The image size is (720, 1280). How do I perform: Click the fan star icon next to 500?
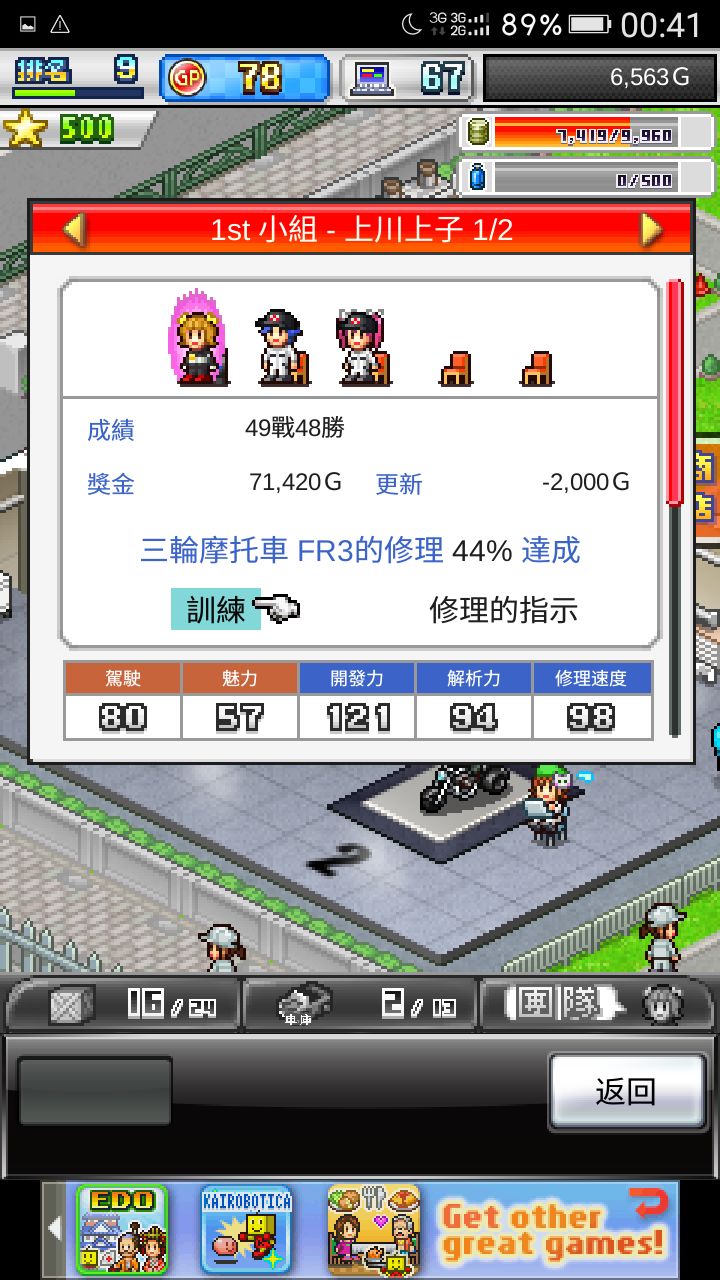pos(27,128)
